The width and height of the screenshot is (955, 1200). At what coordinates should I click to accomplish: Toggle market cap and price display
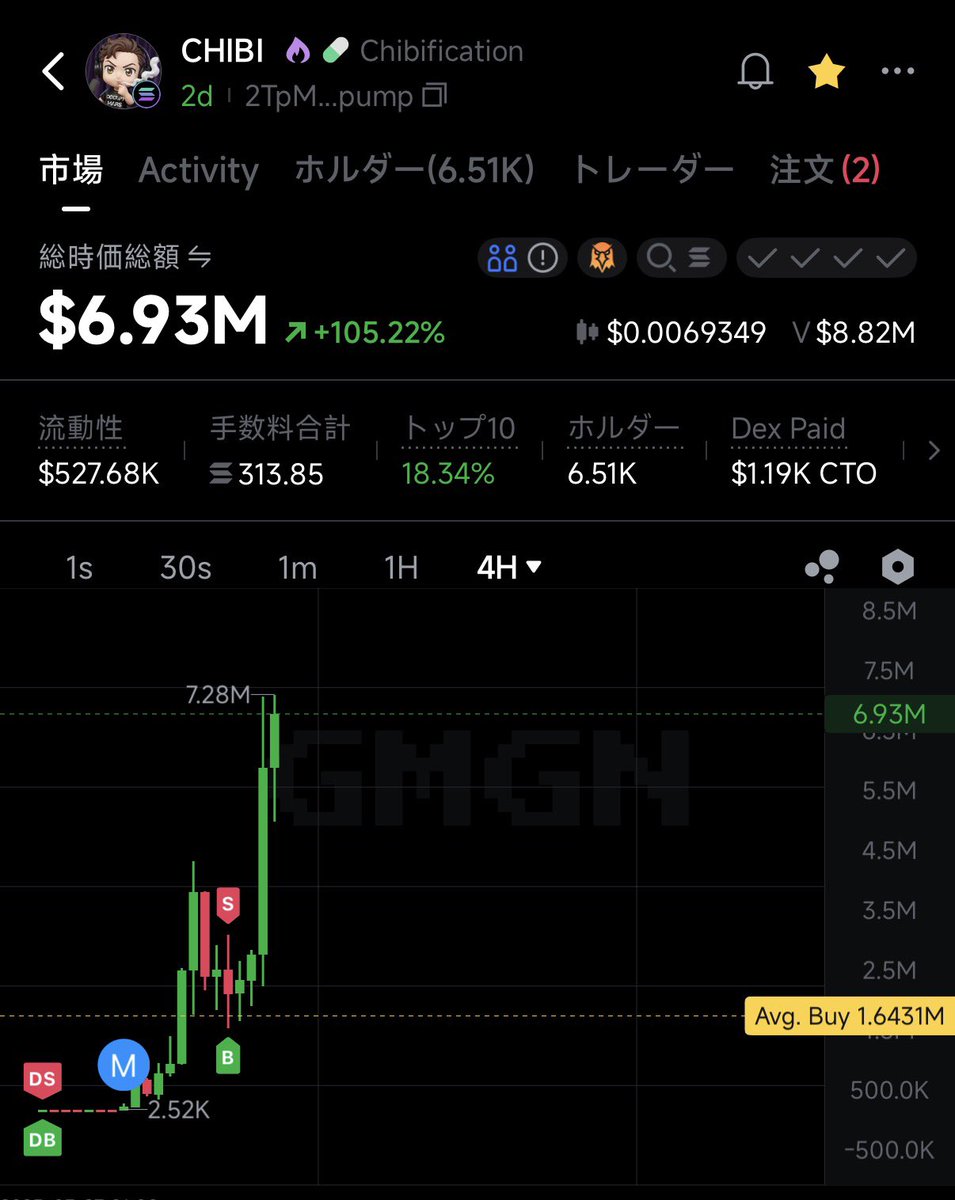click(x=200, y=258)
